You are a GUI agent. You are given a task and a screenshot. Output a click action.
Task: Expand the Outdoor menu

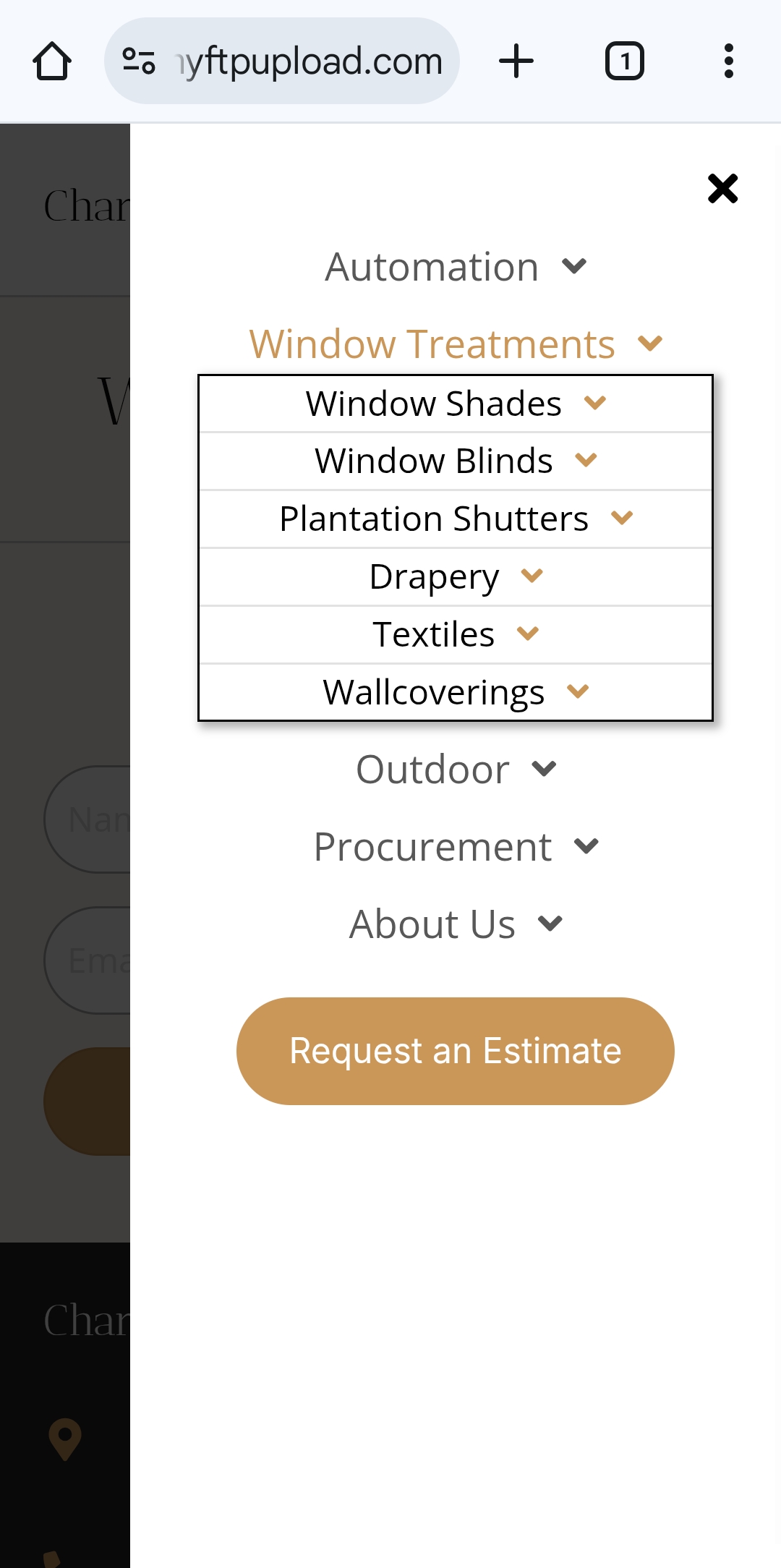(544, 769)
